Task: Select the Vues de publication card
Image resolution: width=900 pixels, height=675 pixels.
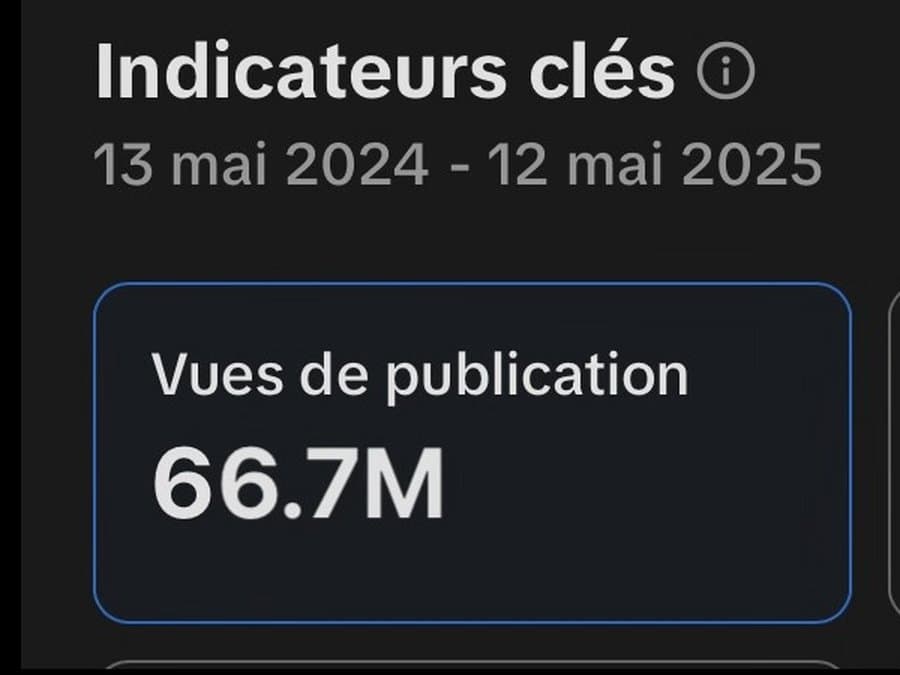Action: [x=472, y=452]
